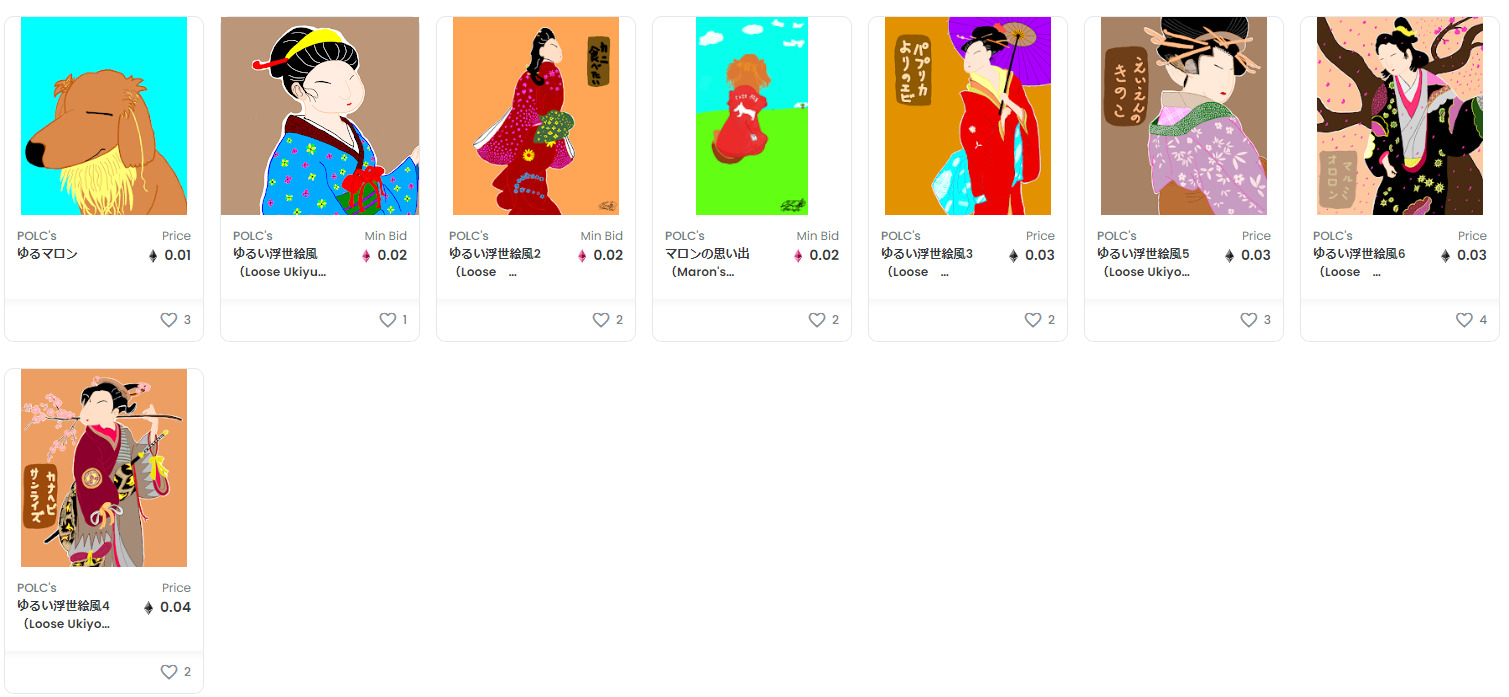Open the ゆるマロン NFT card

point(104,116)
